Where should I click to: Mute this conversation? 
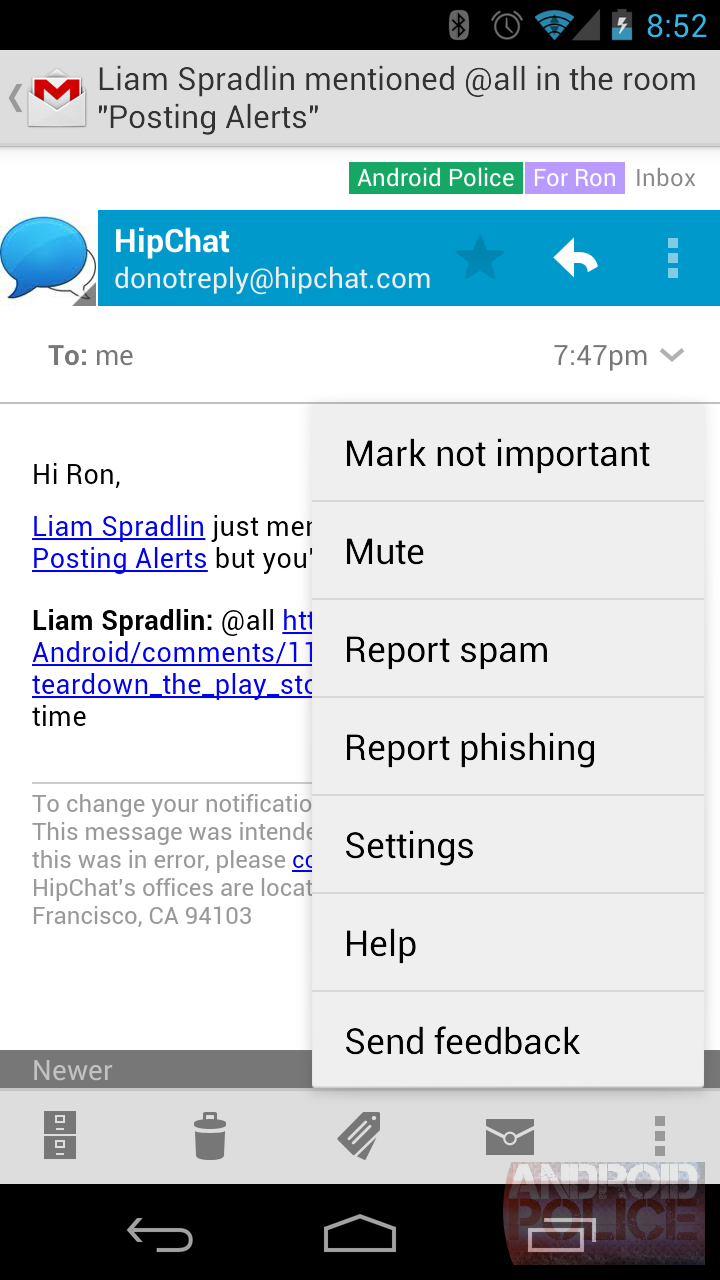tap(508, 551)
